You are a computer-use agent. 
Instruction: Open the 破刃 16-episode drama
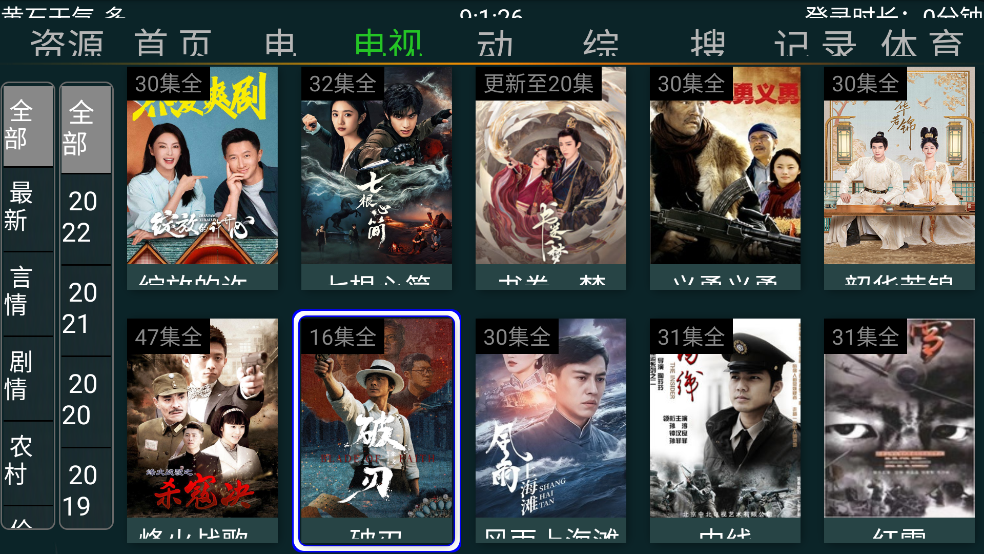(376, 430)
